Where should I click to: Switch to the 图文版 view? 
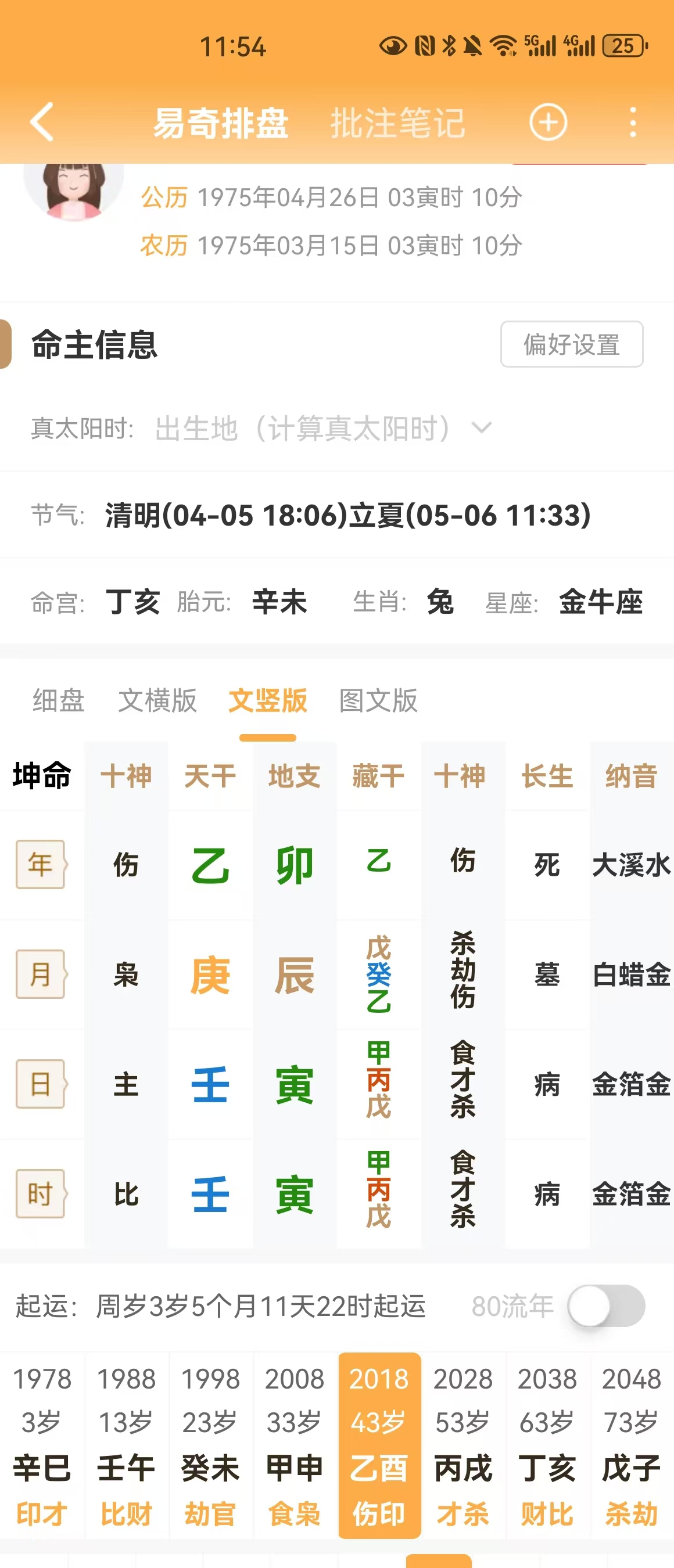coord(378,700)
